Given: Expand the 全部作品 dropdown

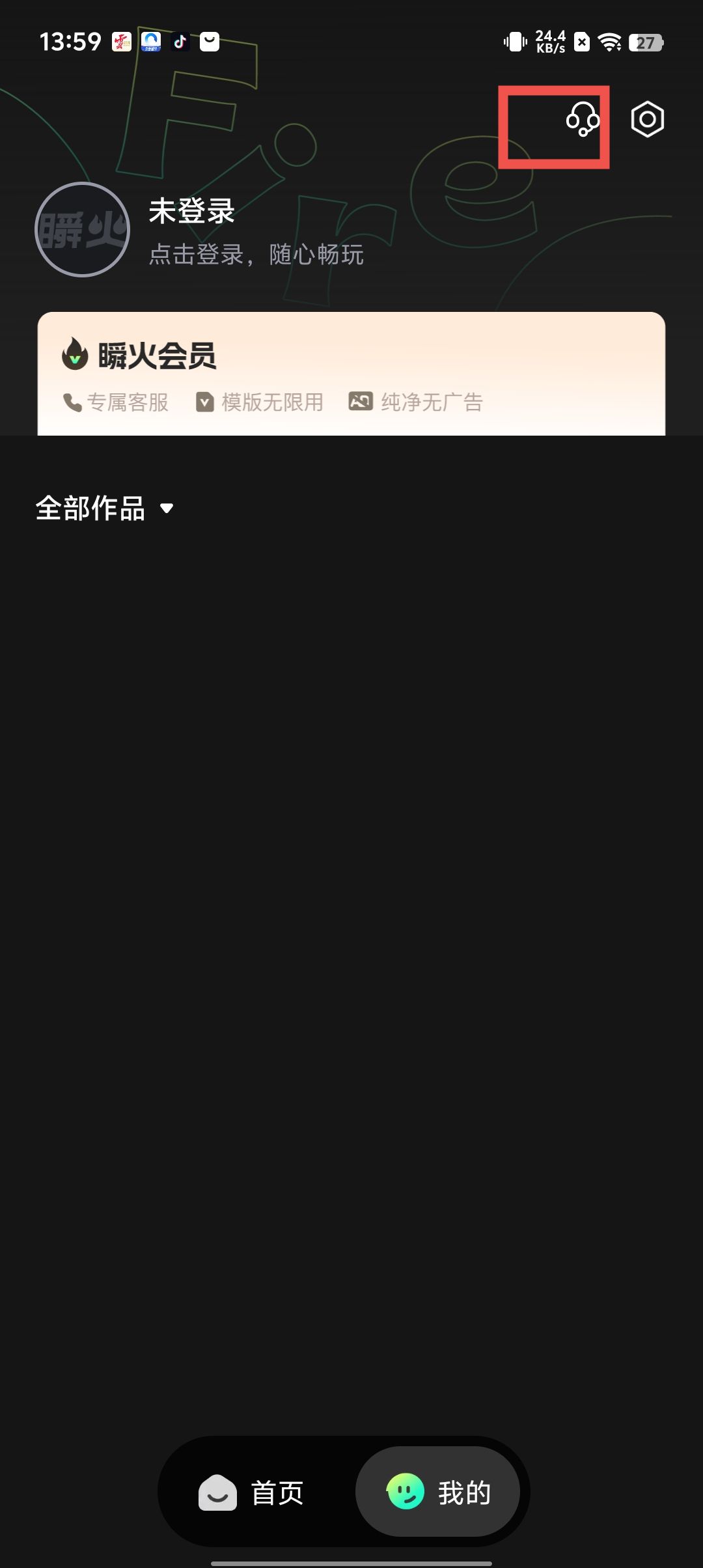Looking at the screenshot, I should (x=105, y=509).
